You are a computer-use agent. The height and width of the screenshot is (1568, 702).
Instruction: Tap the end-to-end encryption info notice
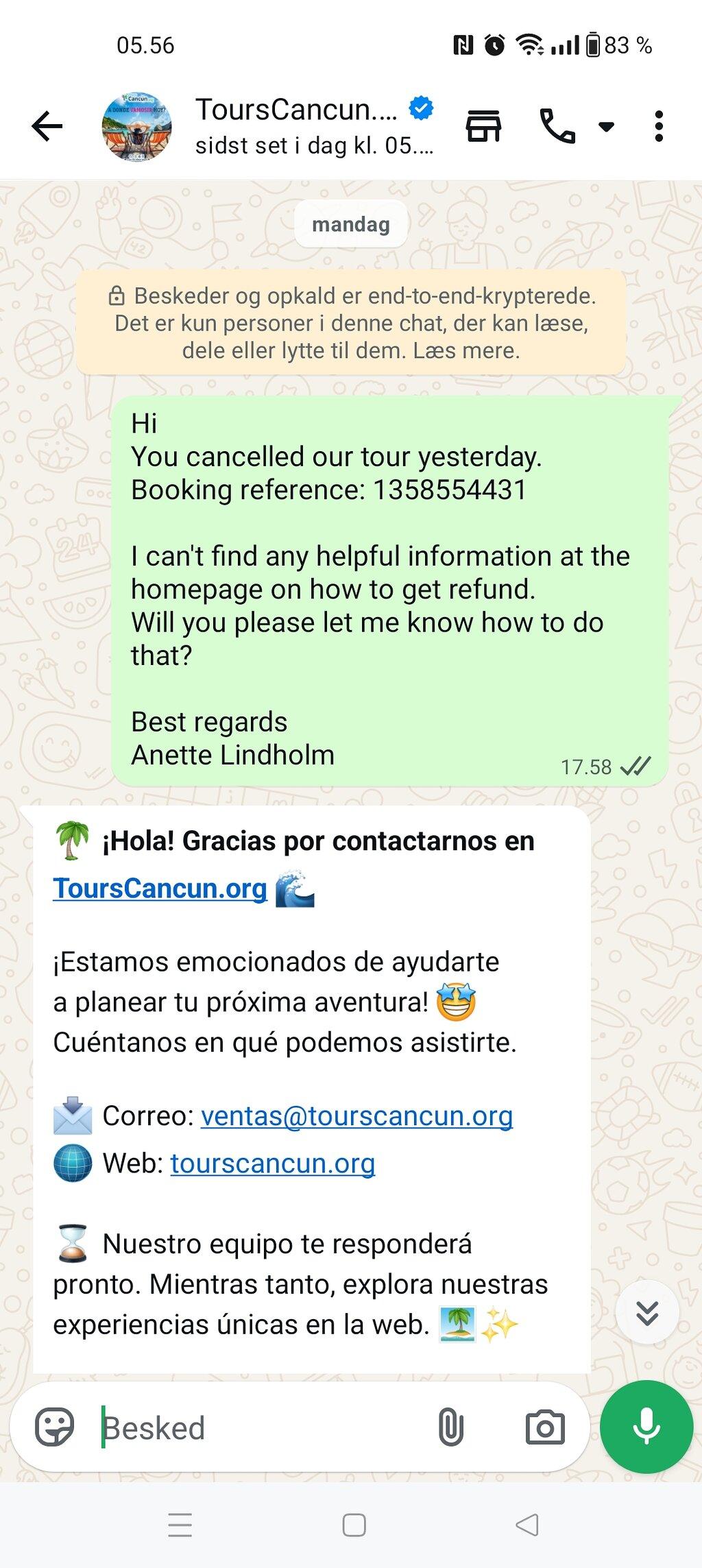(351, 323)
